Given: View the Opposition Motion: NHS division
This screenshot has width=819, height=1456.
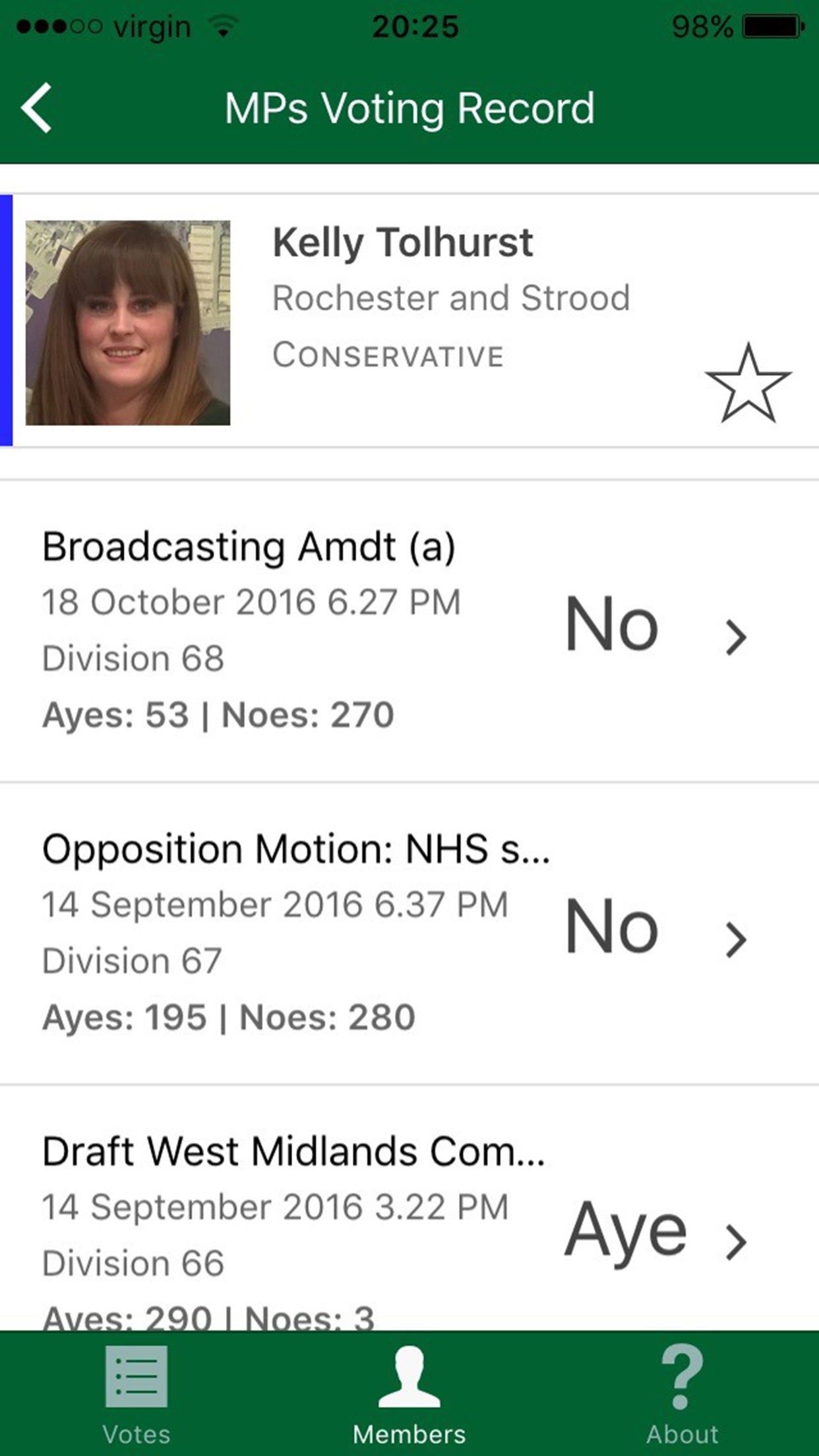Looking at the screenshot, I should tap(396, 932).
